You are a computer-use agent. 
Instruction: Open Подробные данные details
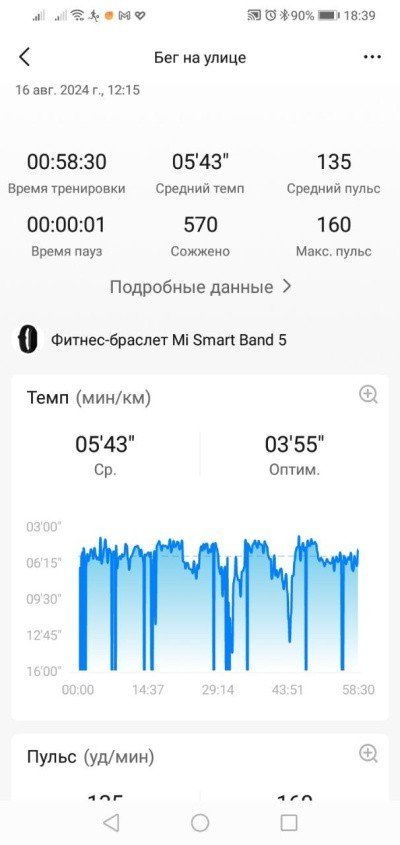[x=201, y=287]
